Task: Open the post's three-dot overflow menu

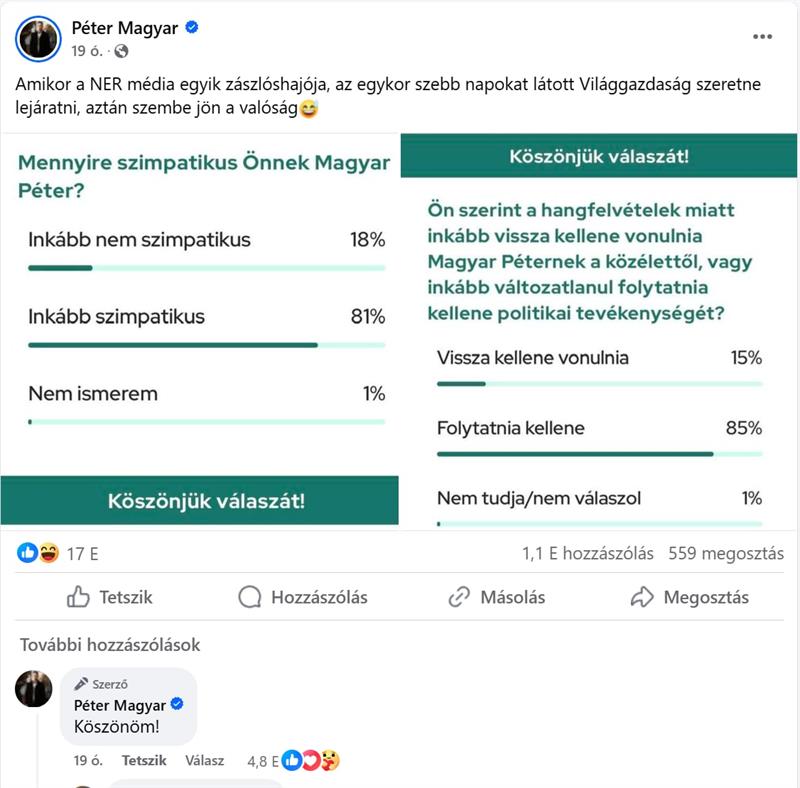Action: point(762,37)
